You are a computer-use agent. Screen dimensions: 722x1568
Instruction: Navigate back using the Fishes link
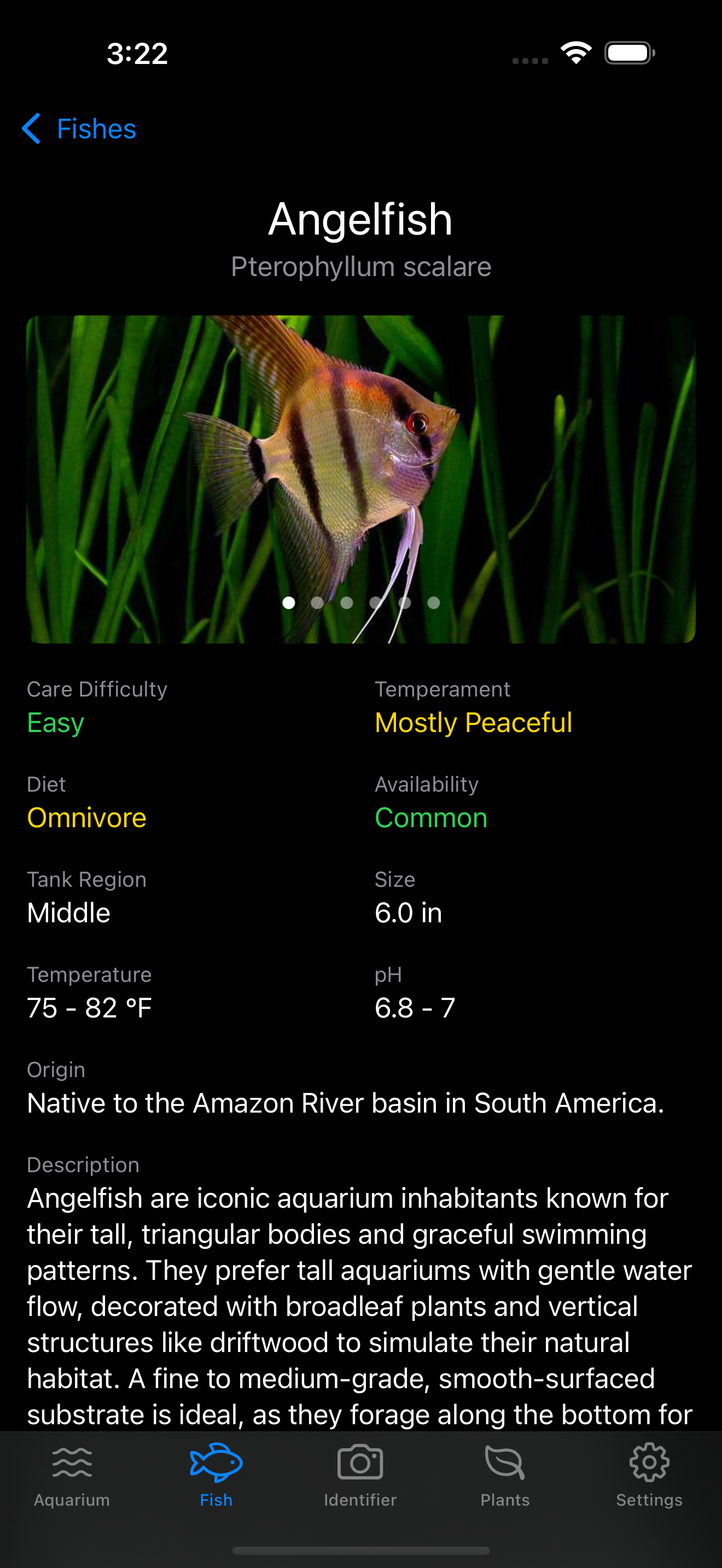(96, 128)
